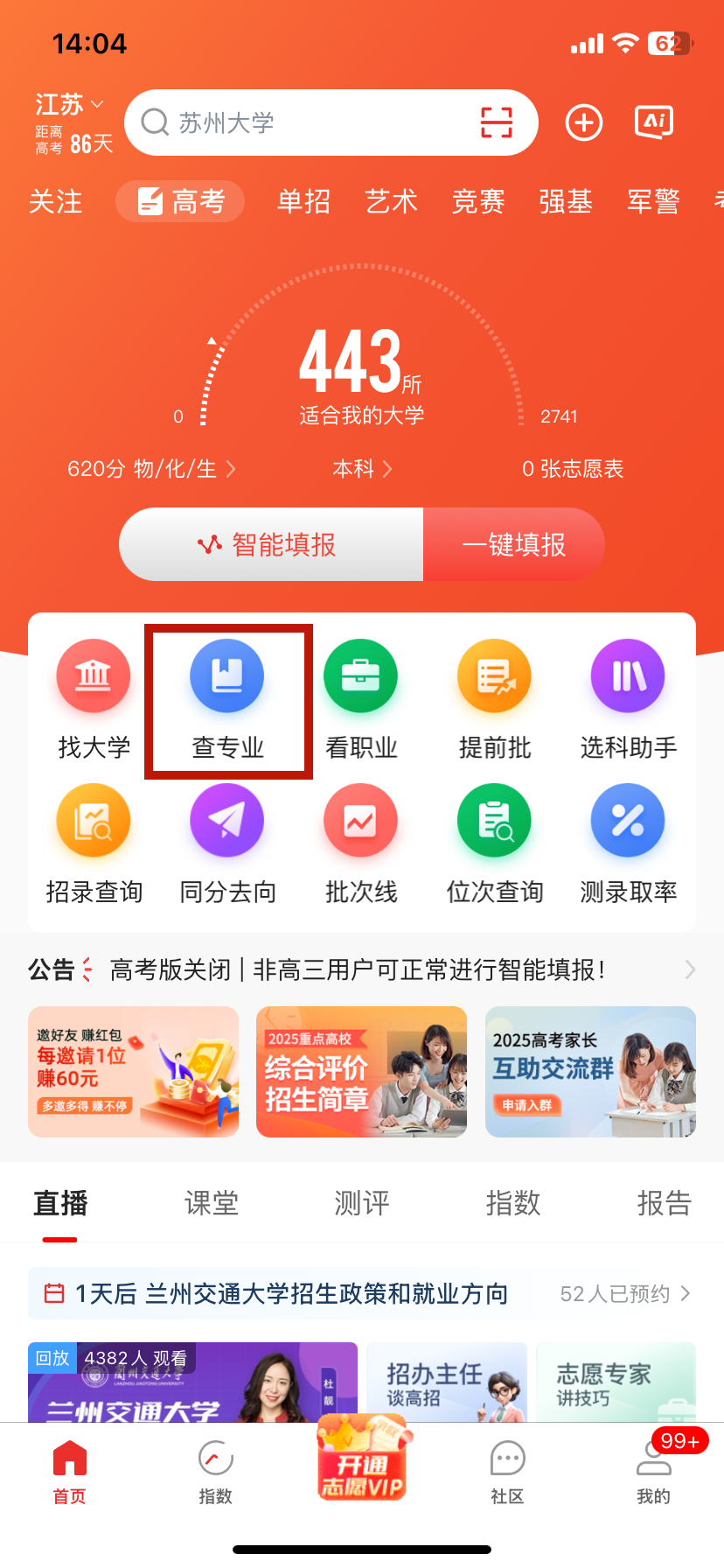
Task: Switch to the 艺术 top tab
Action: (391, 202)
